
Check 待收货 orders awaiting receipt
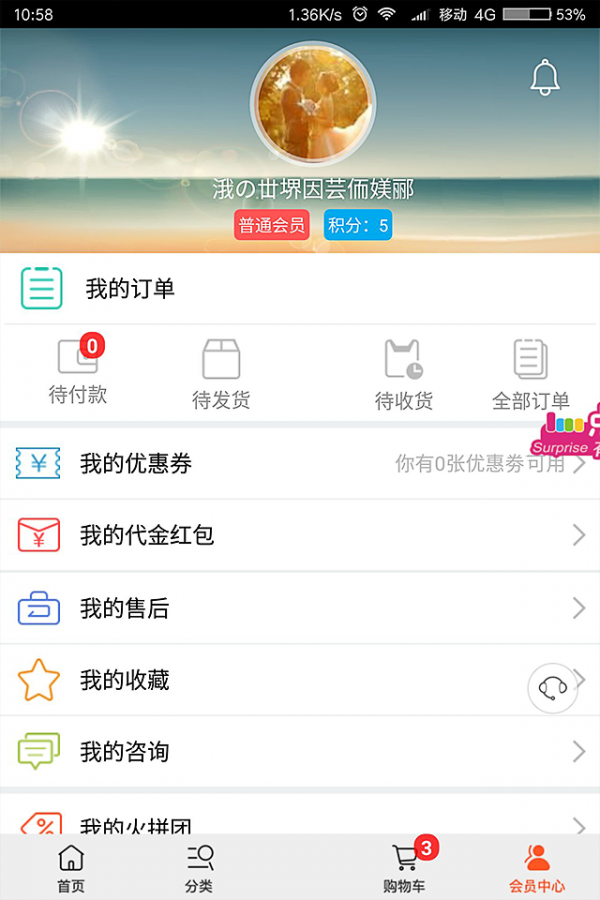coord(404,375)
